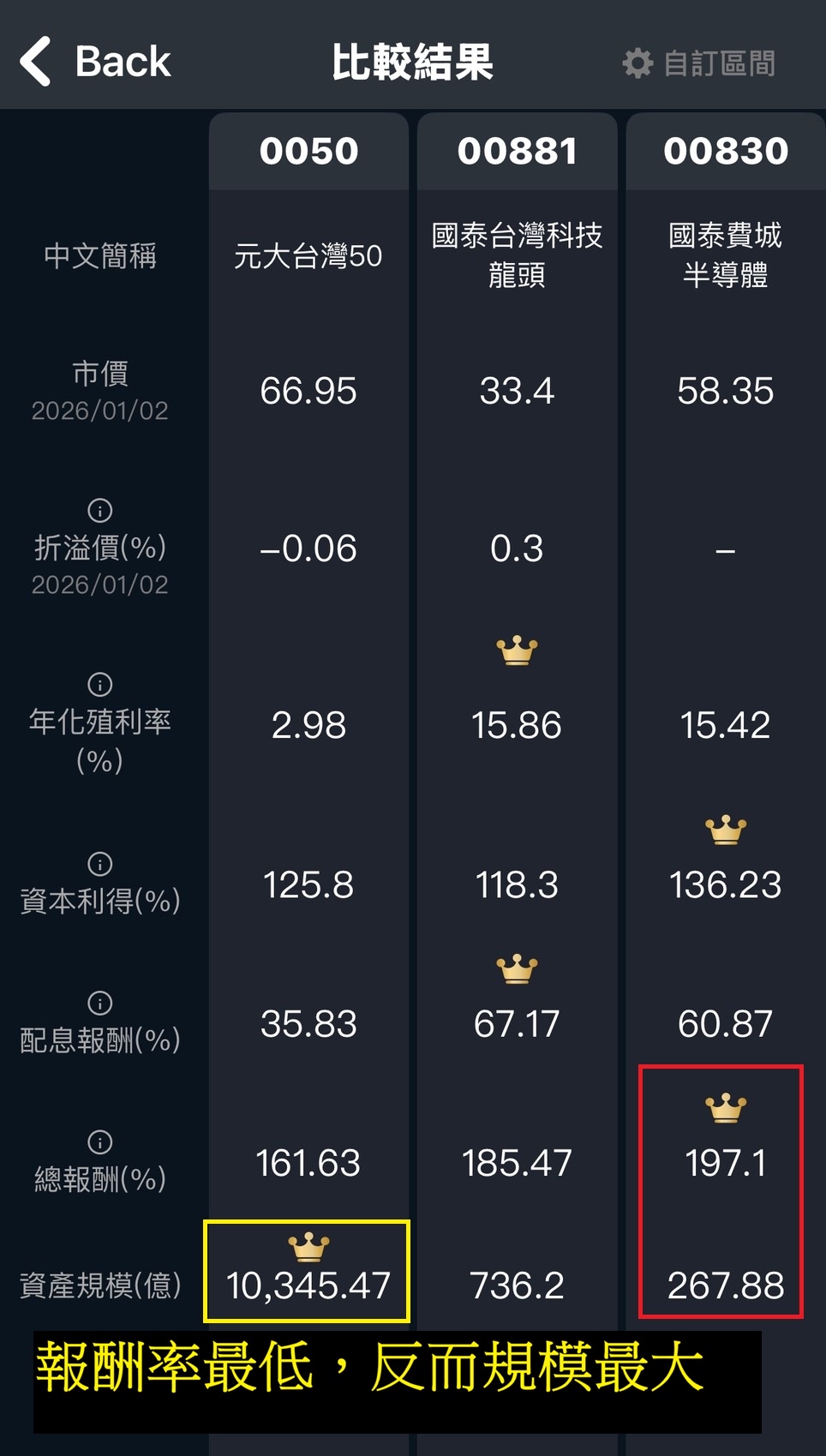Tap the info icon next to 年化殖利率
Screen dimensions: 826x1456
(100, 683)
